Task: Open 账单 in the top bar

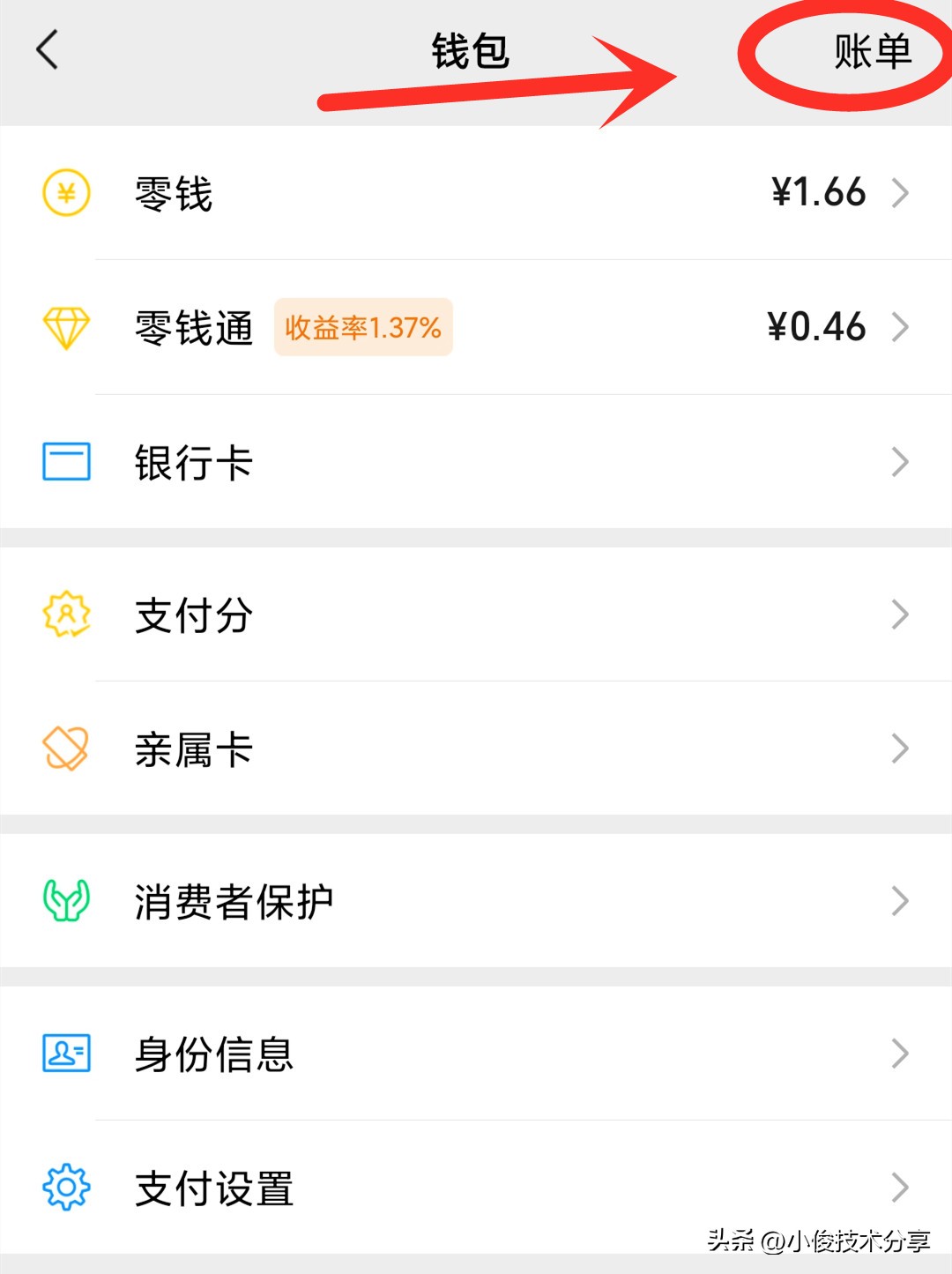Action: 872,51
